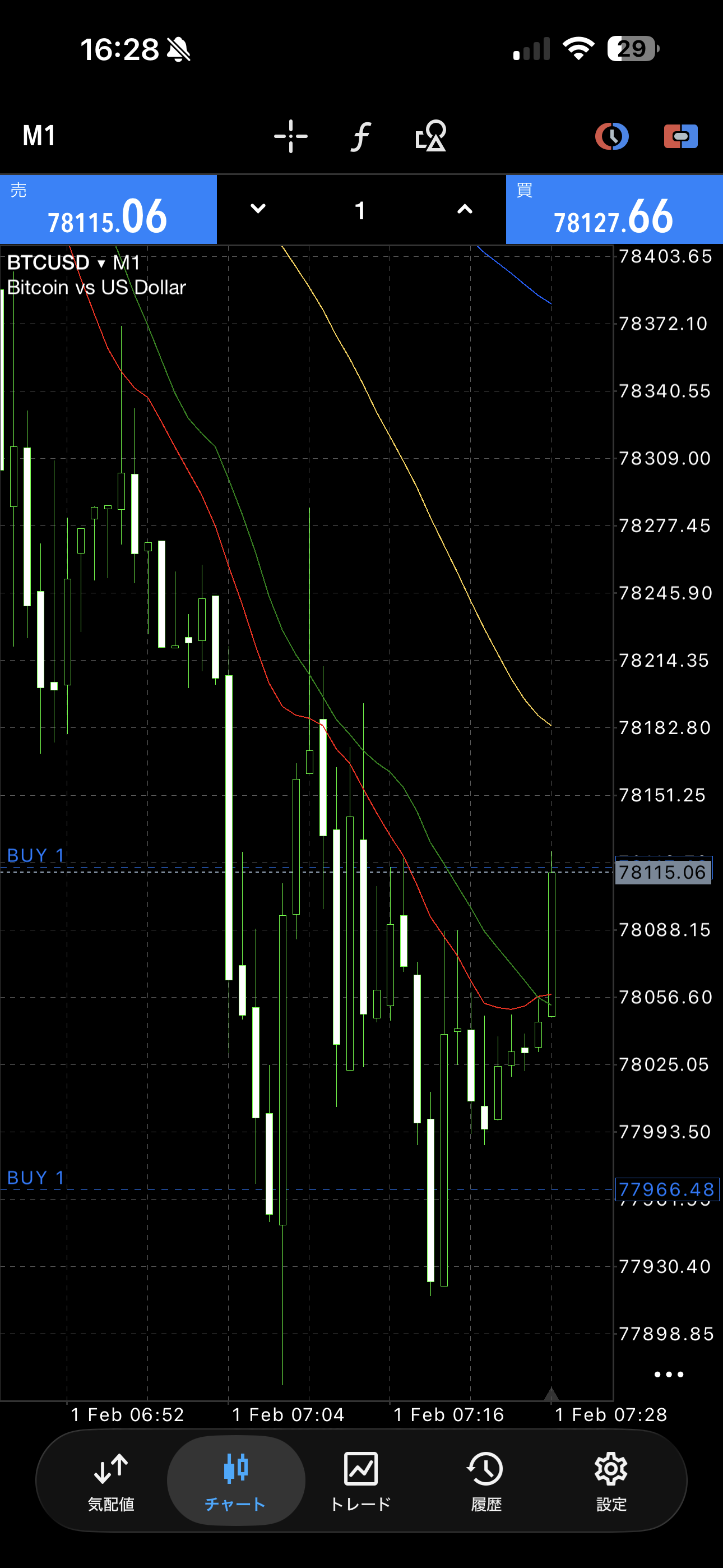Open the indicators list
723x1568 pixels.
(361, 136)
